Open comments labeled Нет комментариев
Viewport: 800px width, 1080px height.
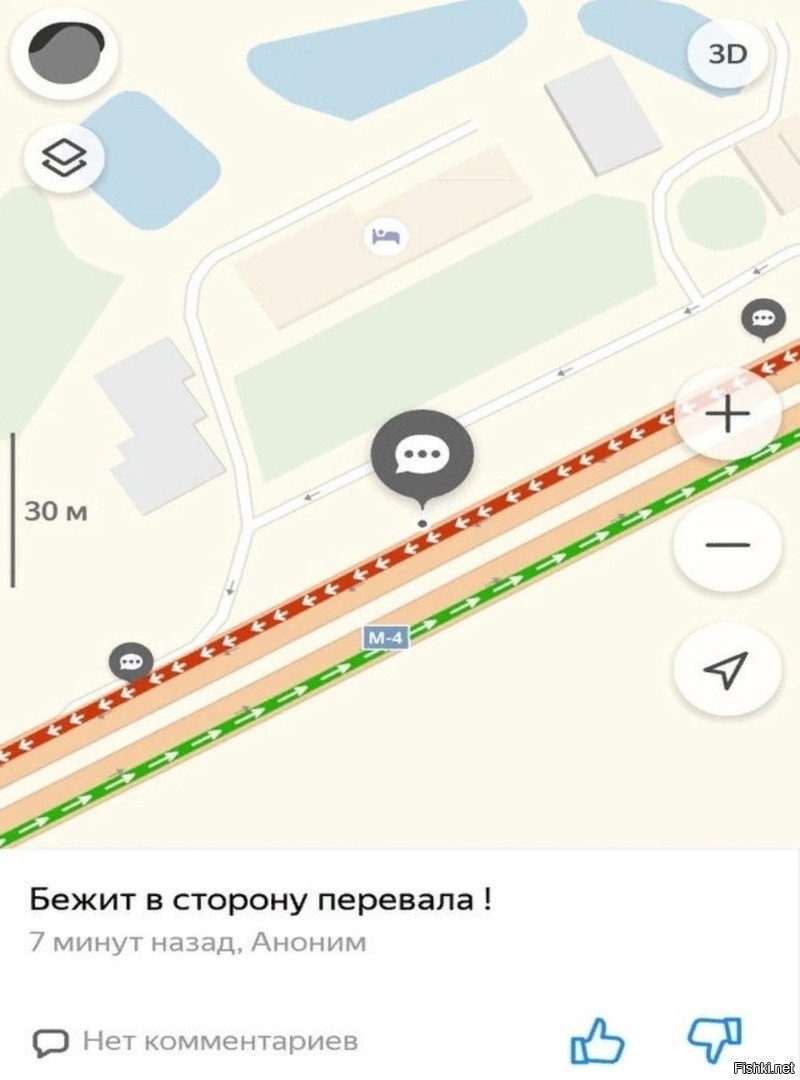point(196,1041)
